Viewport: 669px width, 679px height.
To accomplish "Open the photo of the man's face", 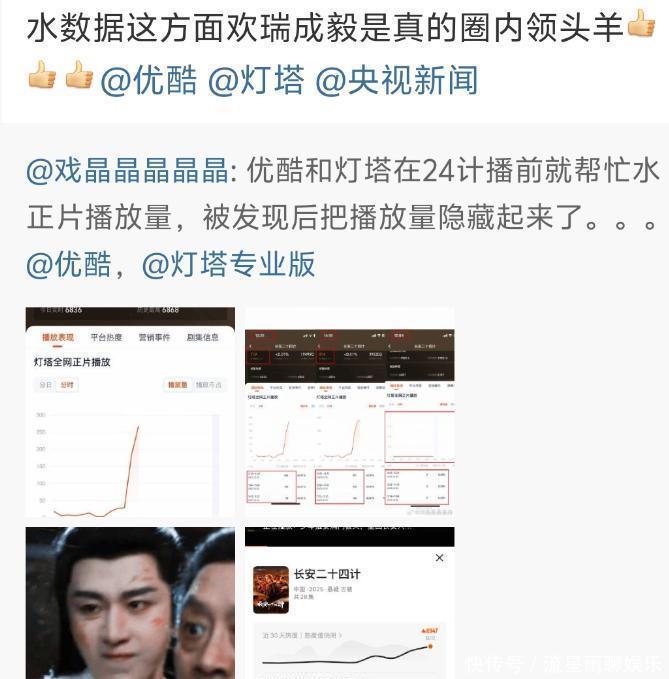I will point(130,603).
